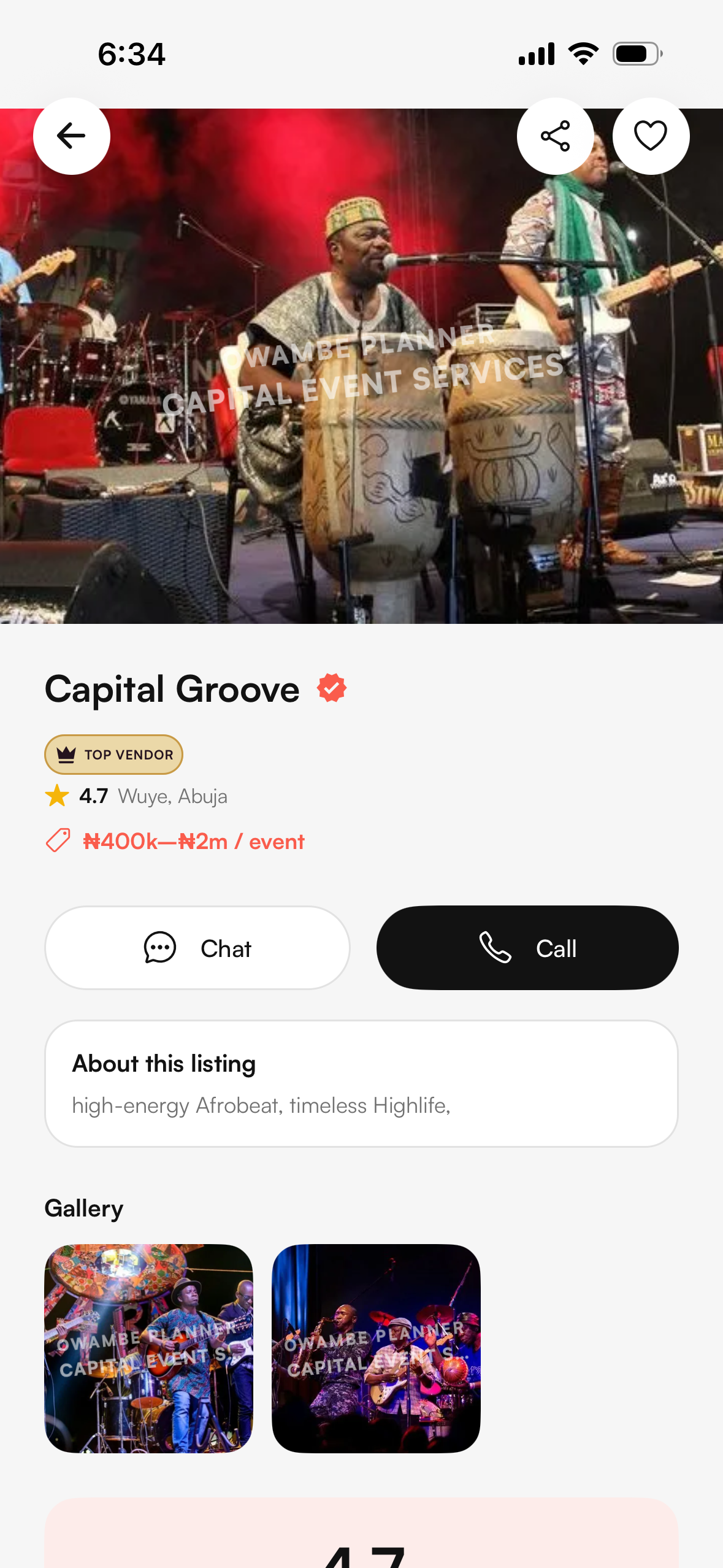The height and width of the screenshot is (1568, 723).
Task: Open the gallery photo with the colorful stage backdrop
Action: coord(149,1348)
